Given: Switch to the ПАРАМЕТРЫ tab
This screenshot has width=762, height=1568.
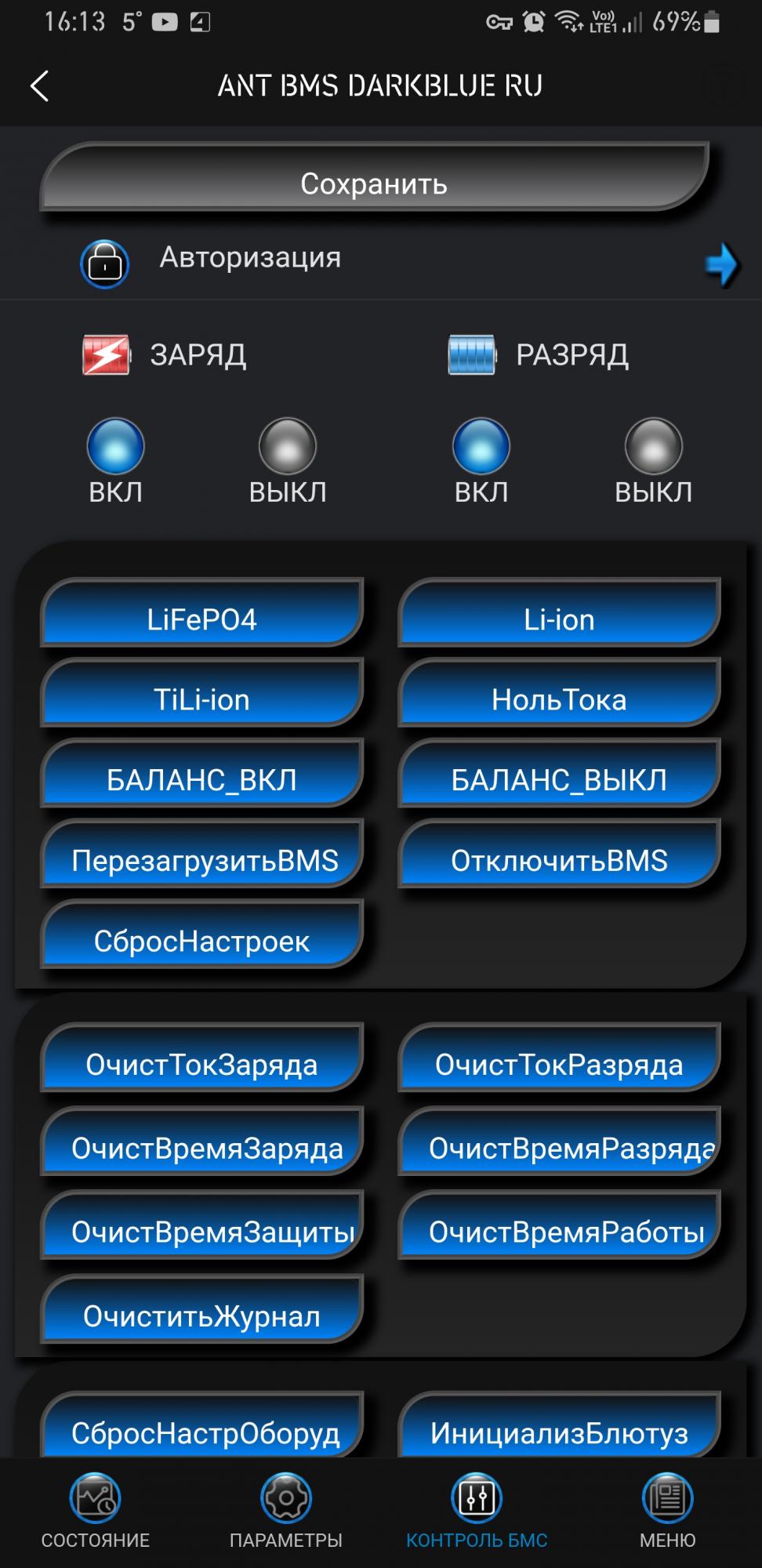Looking at the screenshot, I should pos(285,1512).
